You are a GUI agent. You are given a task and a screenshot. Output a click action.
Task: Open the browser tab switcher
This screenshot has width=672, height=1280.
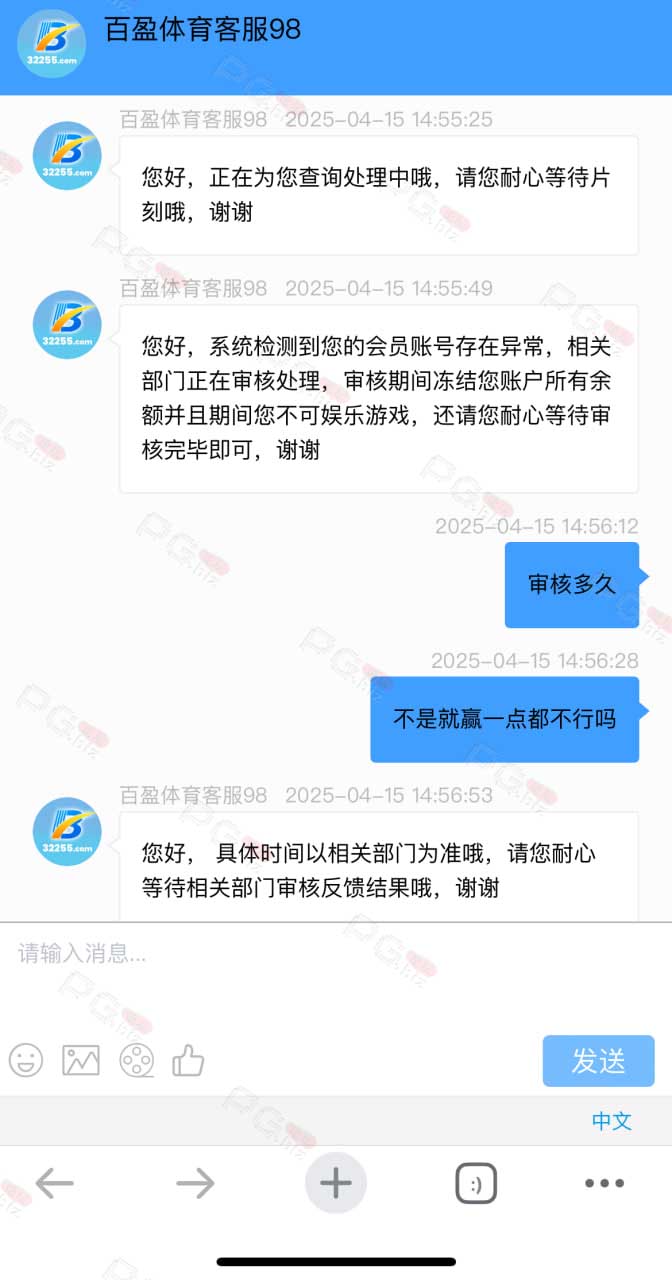[x=476, y=1184]
